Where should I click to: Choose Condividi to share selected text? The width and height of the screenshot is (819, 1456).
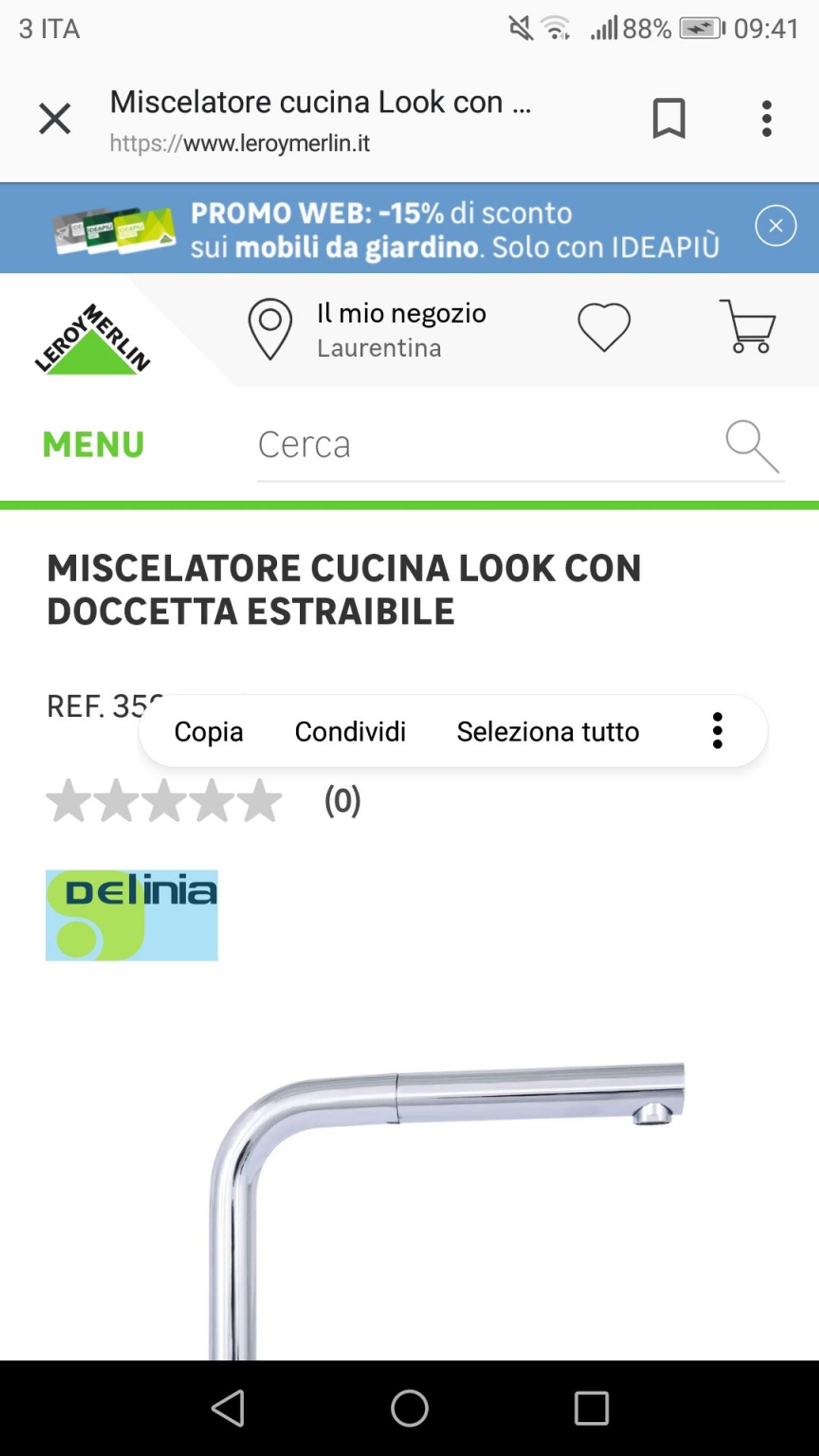pos(350,731)
